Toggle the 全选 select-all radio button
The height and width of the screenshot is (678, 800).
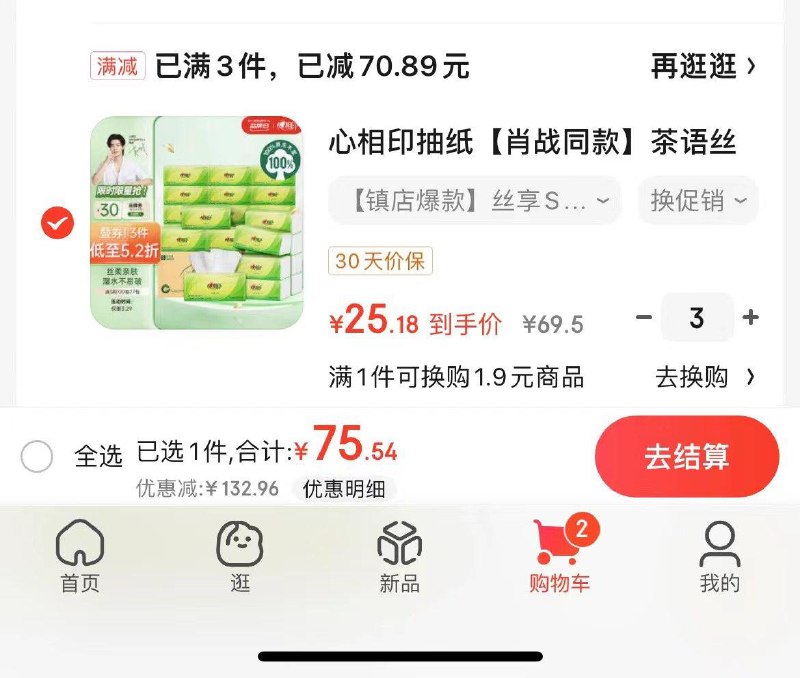coord(37,457)
